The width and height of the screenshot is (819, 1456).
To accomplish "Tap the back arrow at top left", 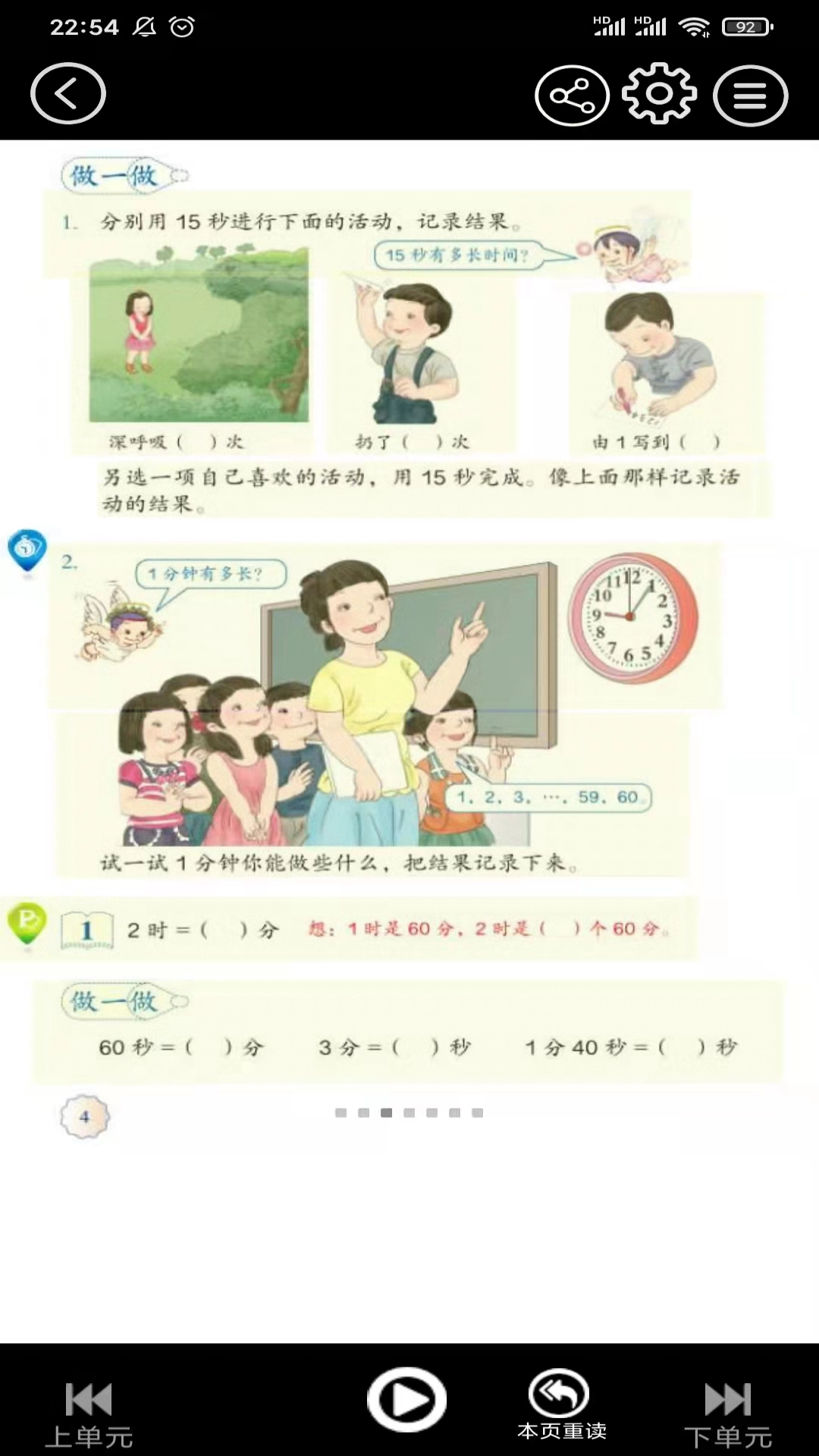I will coord(67,93).
